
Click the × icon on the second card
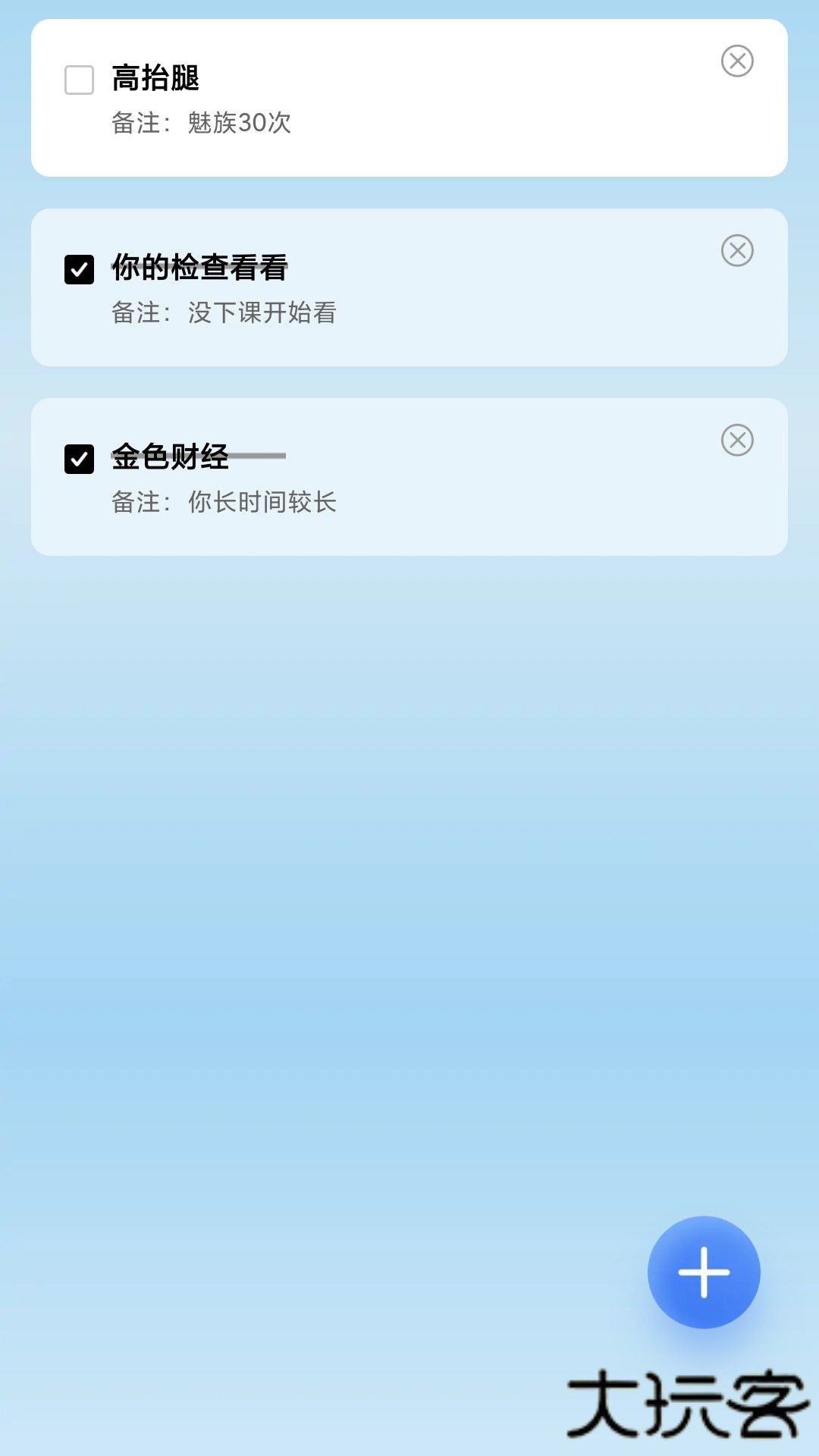pos(736,250)
